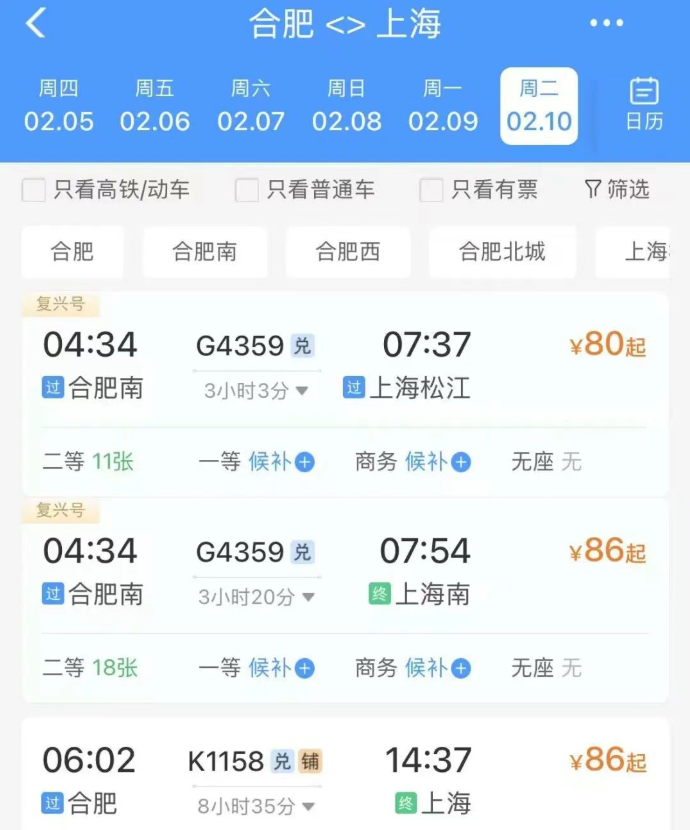The width and height of the screenshot is (690, 830).
Task: Switch to 周日 02.08
Action: point(347,106)
